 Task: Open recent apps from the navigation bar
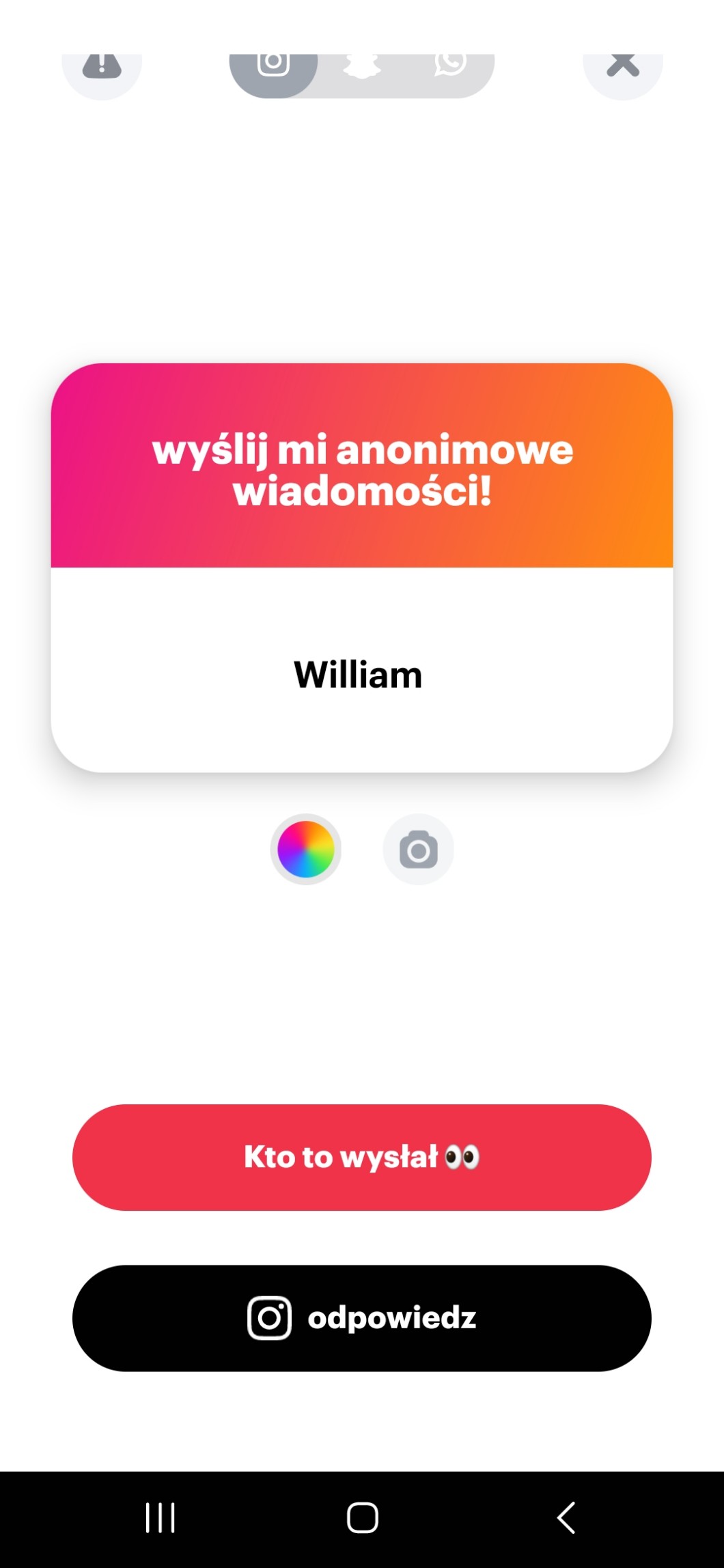click(161, 1517)
